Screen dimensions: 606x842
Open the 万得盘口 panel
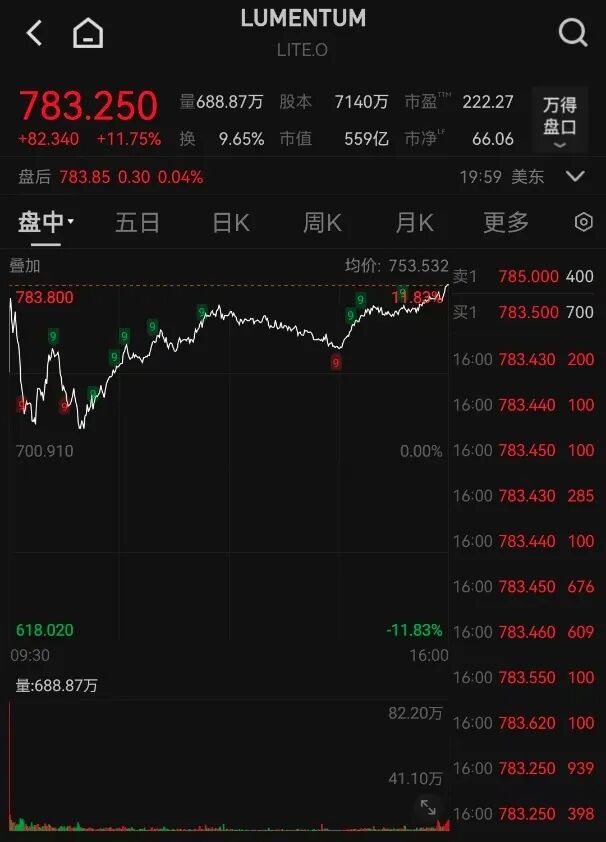click(x=559, y=119)
